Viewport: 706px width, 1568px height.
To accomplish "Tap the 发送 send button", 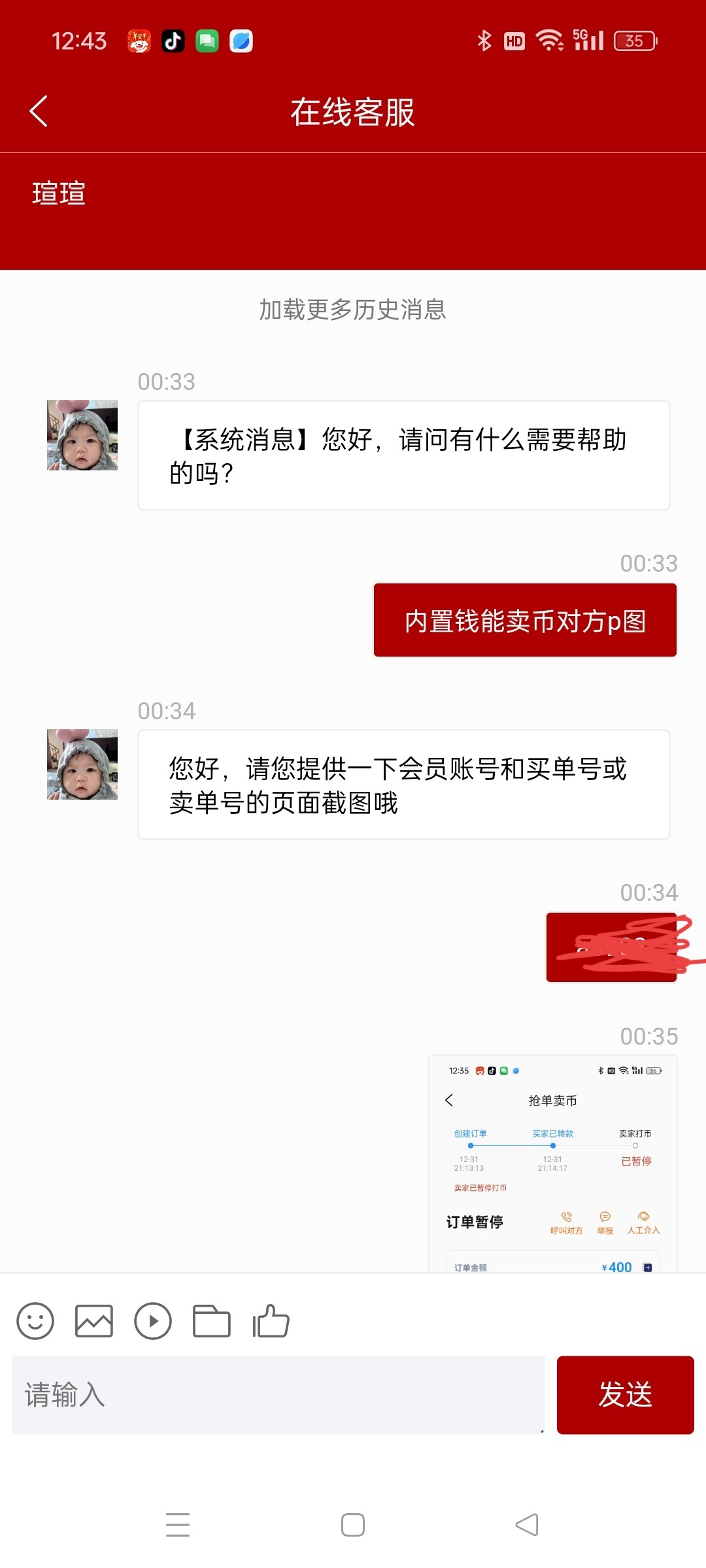I will click(625, 1395).
